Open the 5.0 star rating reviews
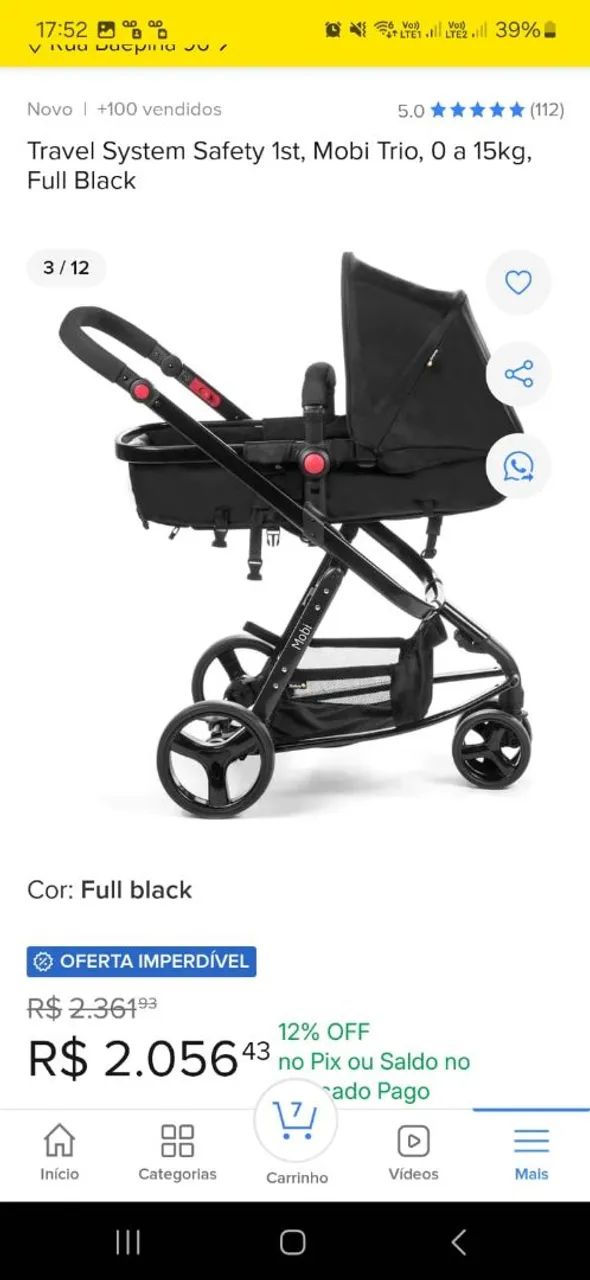The height and width of the screenshot is (1280, 590). tap(480, 110)
